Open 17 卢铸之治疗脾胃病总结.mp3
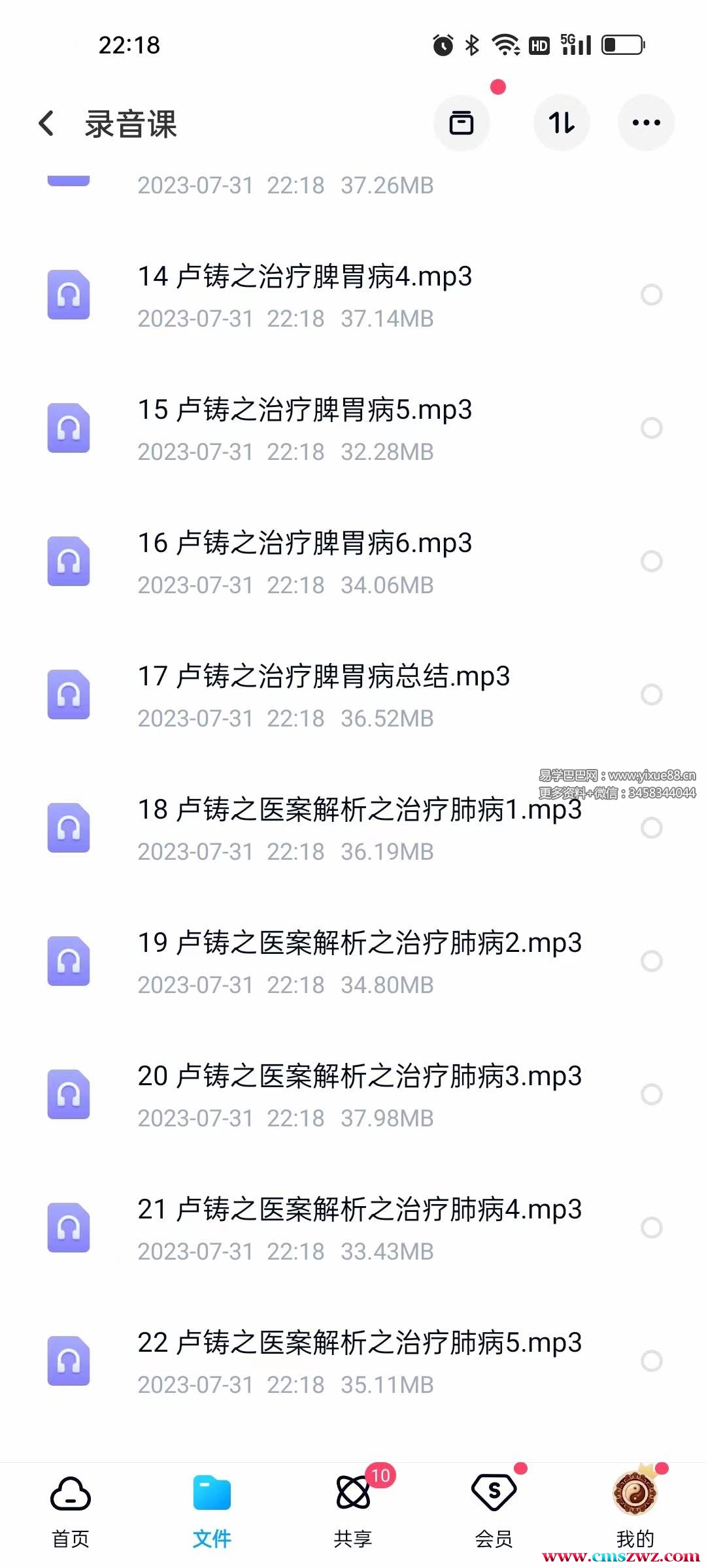 (x=324, y=677)
